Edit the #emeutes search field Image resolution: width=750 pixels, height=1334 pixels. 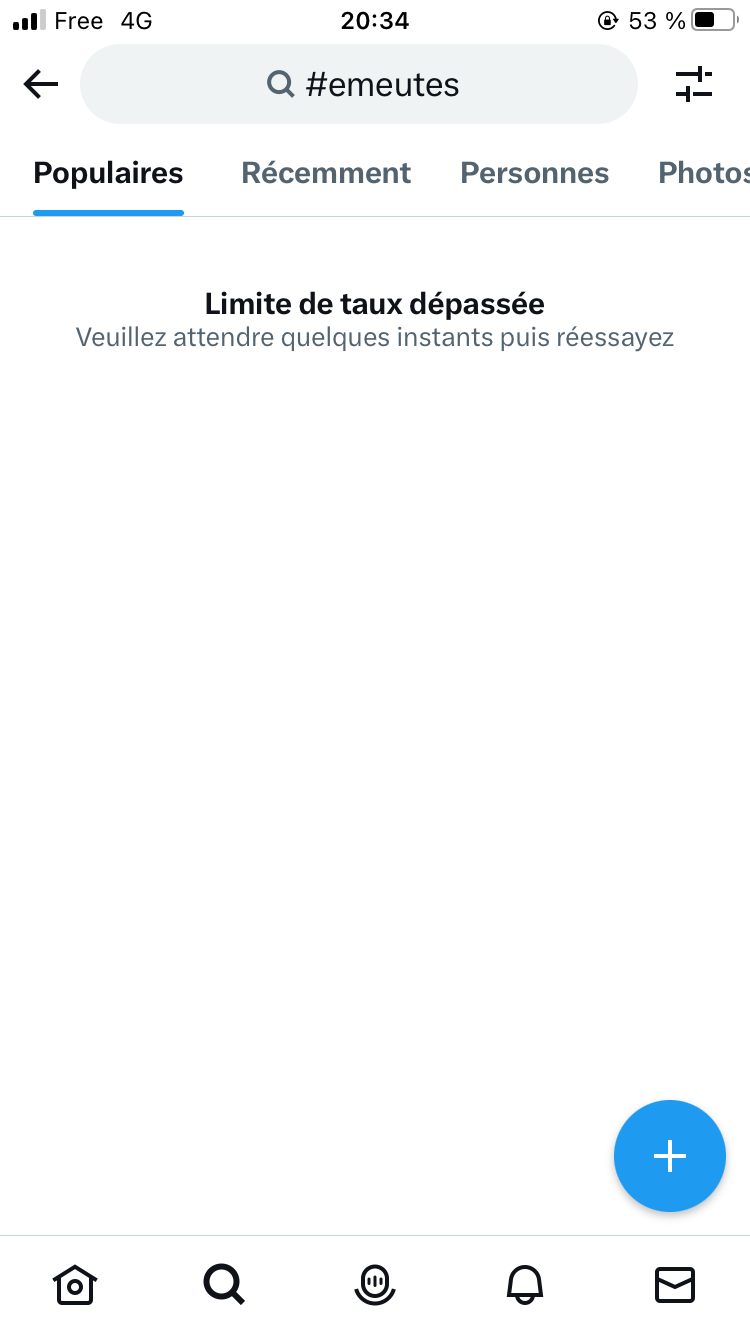(x=359, y=85)
